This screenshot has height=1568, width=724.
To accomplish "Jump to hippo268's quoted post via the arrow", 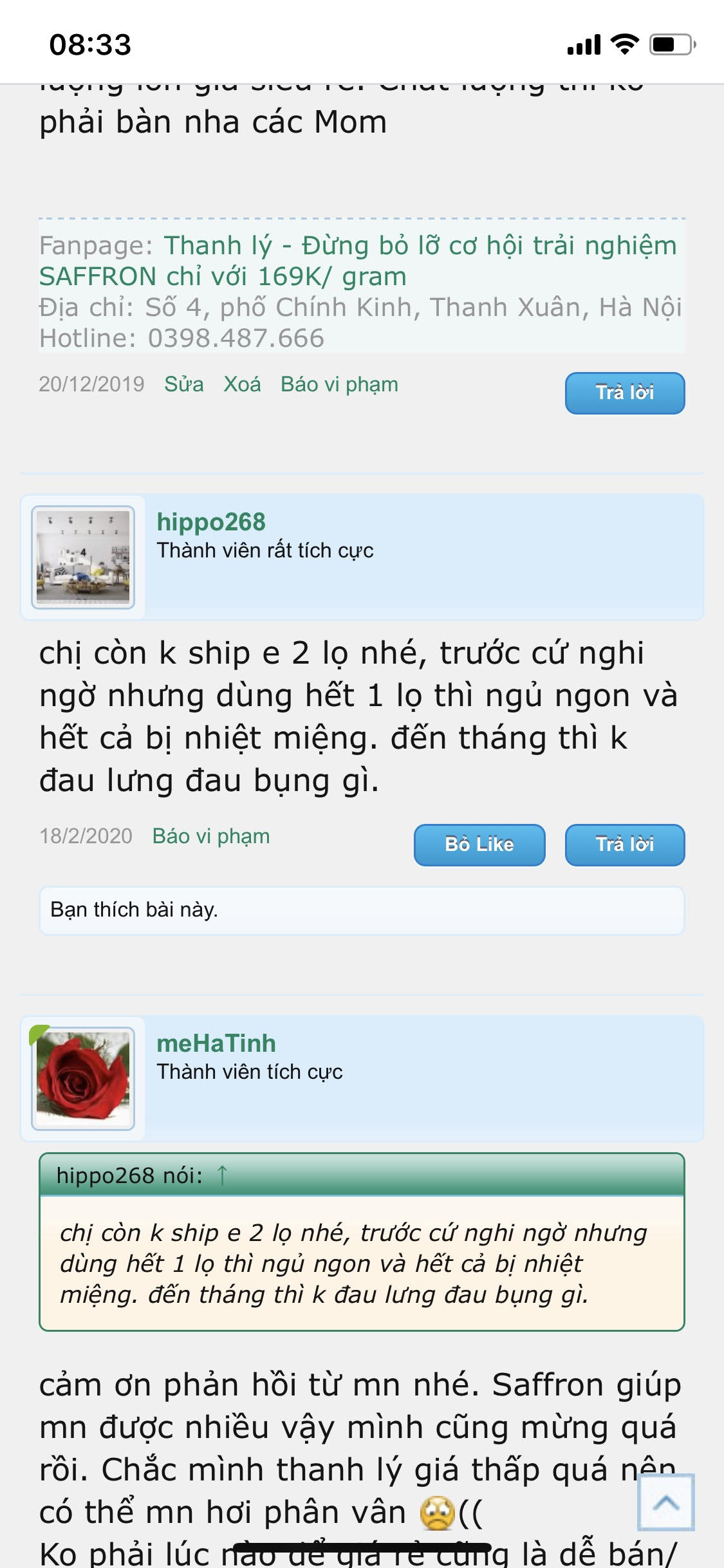I will pyautogui.click(x=222, y=1175).
